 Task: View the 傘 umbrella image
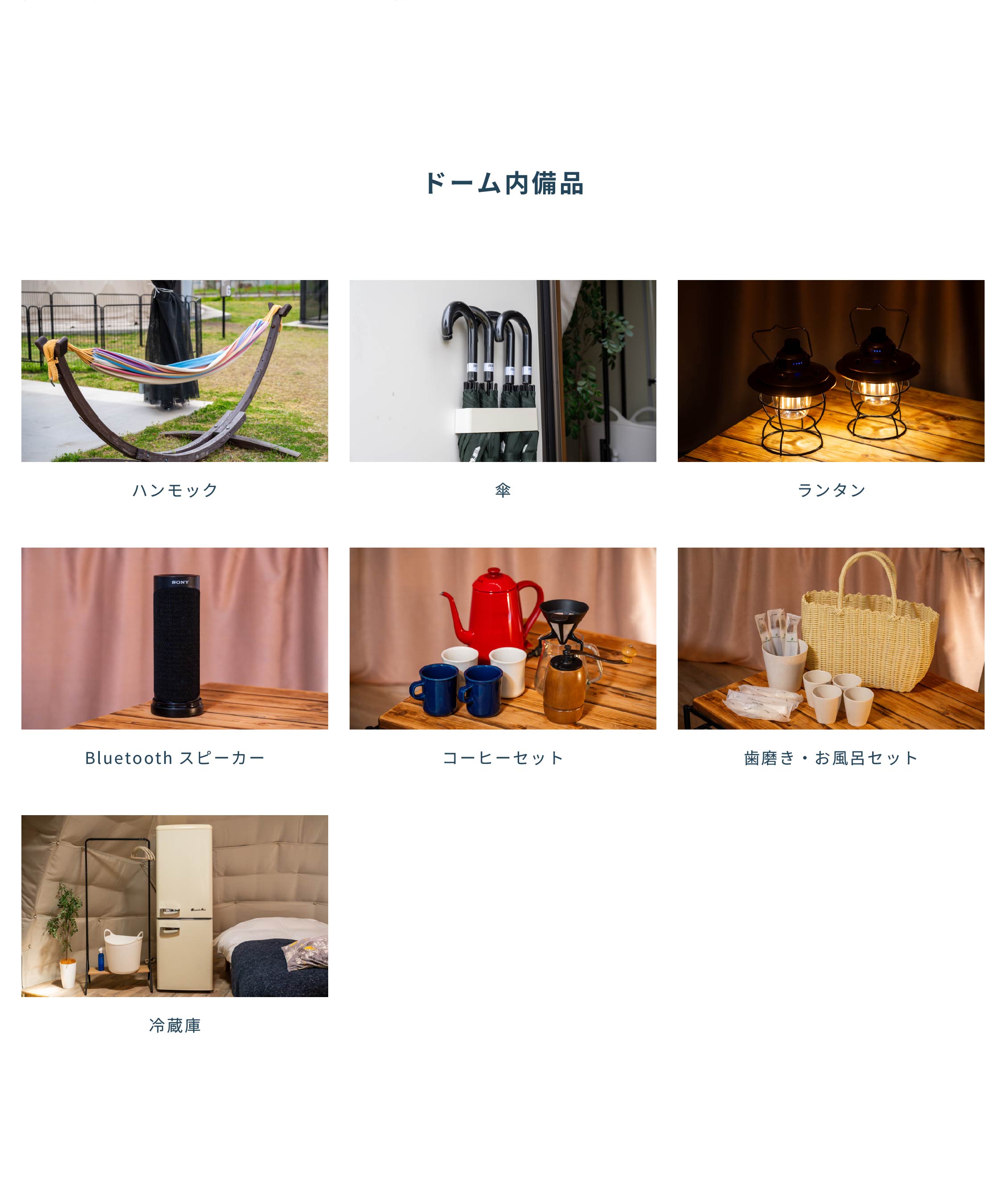(x=503, y=371)
